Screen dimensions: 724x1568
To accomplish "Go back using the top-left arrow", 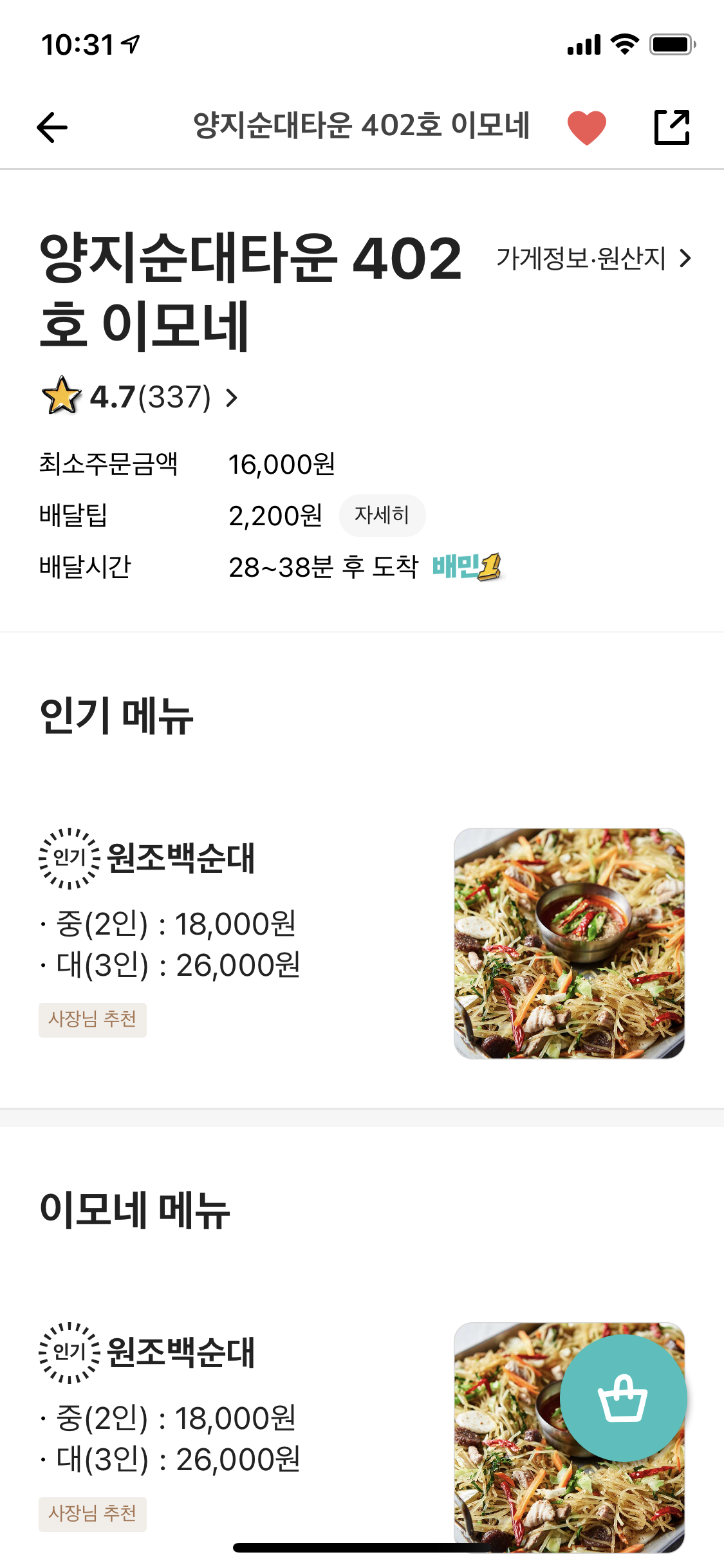I will tap(52, 127).
